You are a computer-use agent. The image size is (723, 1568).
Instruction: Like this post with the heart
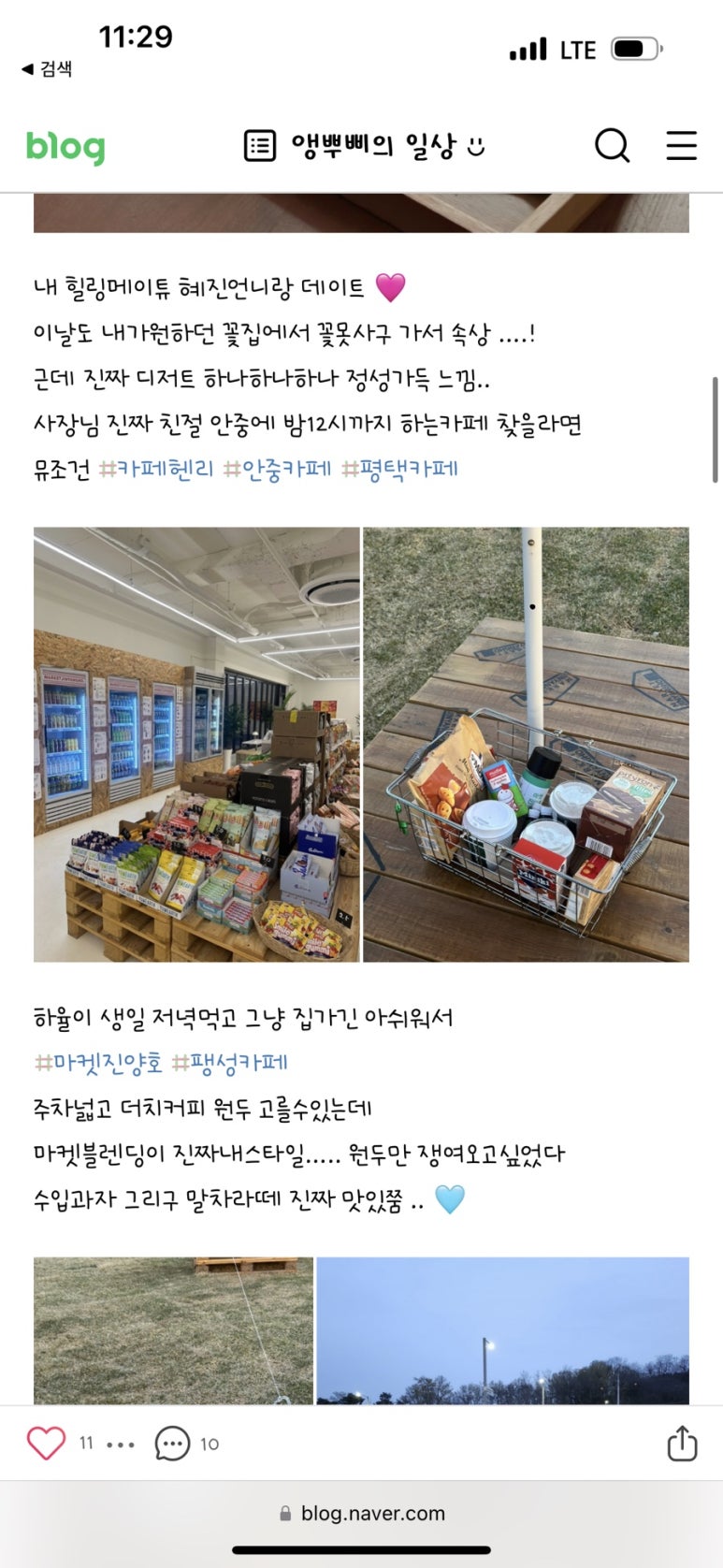tap(46, 1444)
